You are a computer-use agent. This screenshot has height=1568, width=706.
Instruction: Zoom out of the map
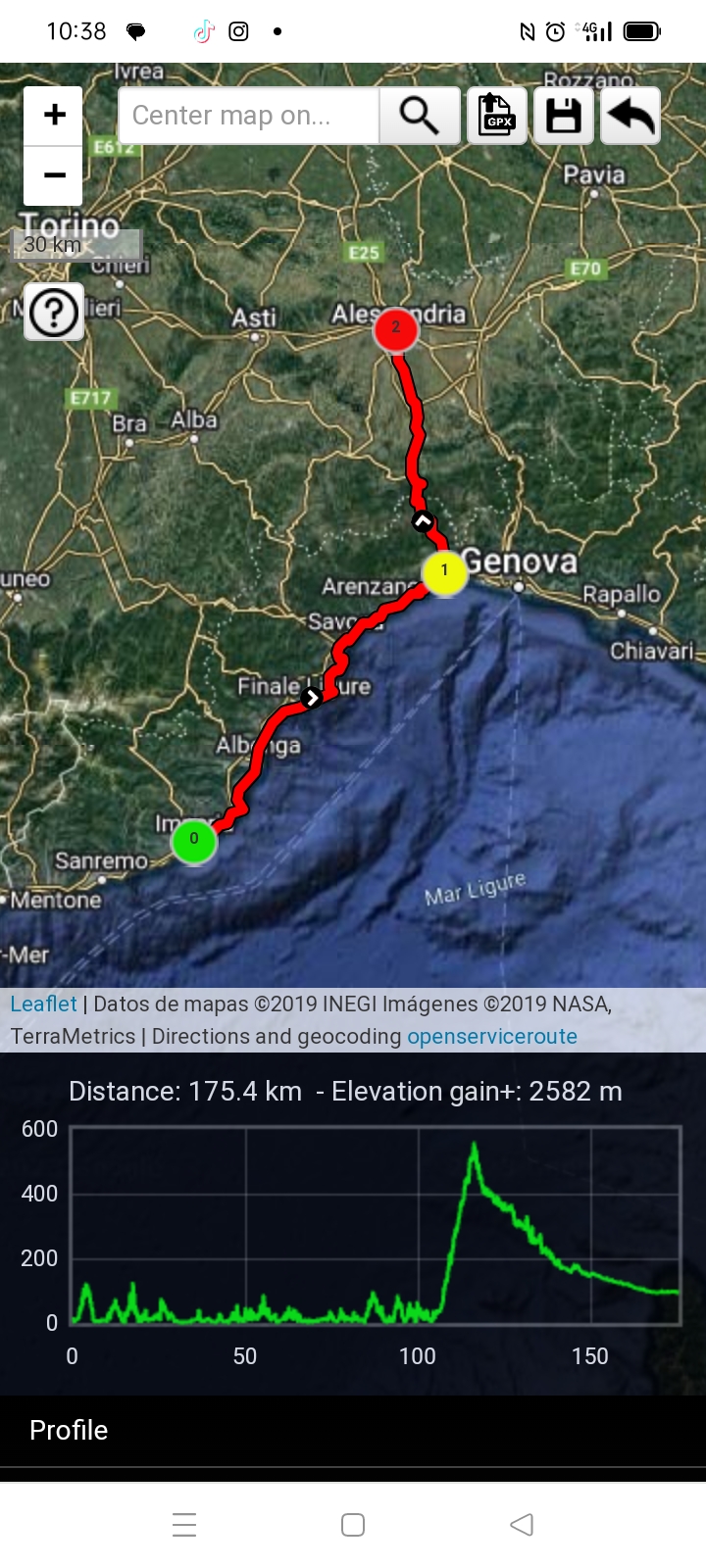54,176
